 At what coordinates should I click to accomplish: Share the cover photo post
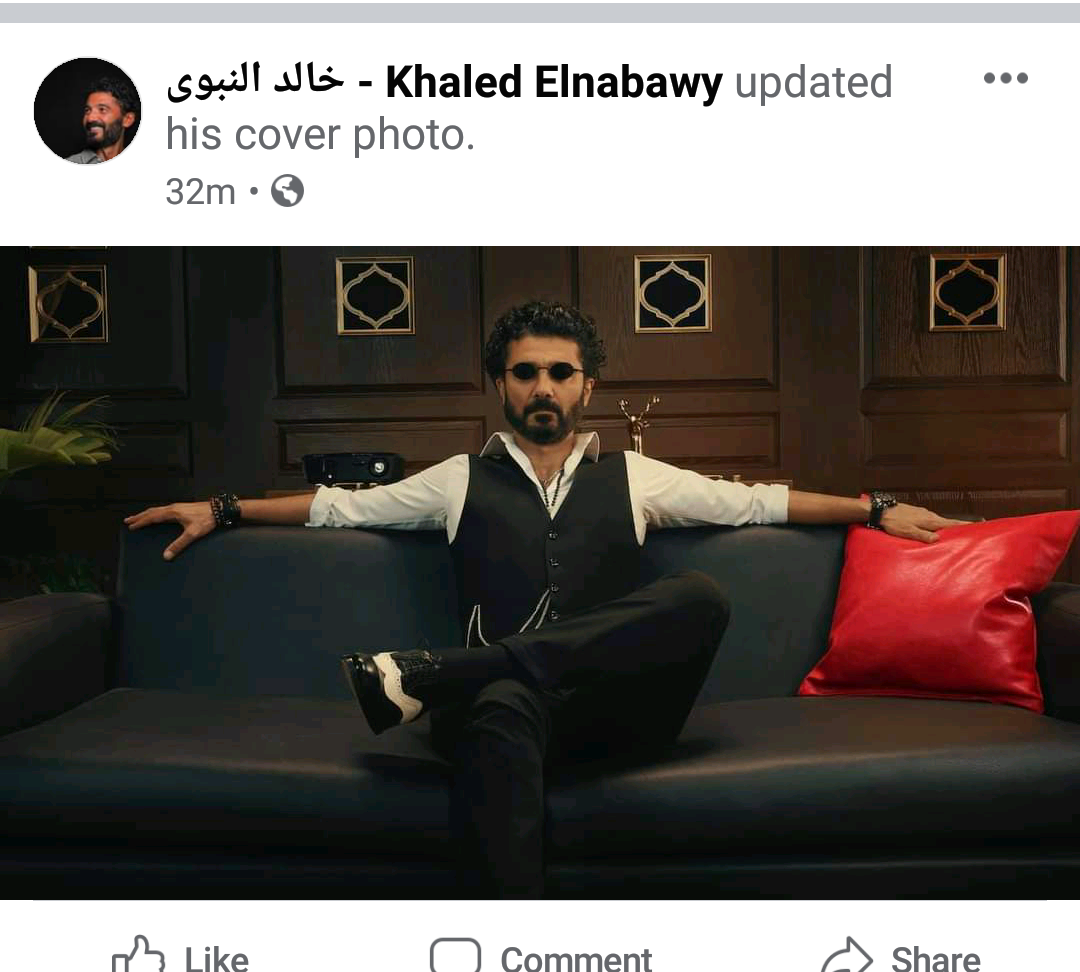click(x=900, y=955)
